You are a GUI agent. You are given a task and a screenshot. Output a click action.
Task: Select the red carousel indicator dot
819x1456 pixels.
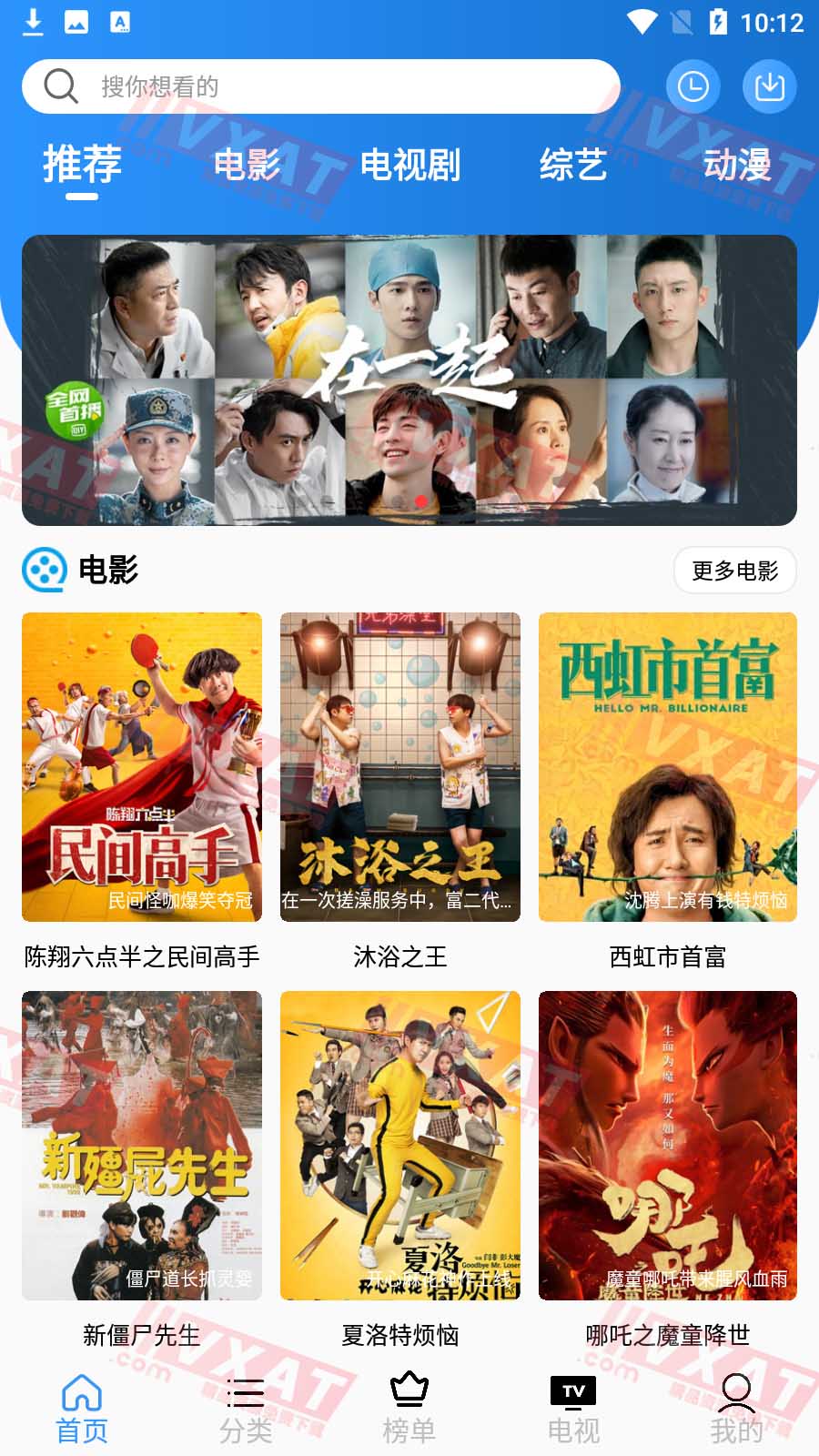point(420,500)
